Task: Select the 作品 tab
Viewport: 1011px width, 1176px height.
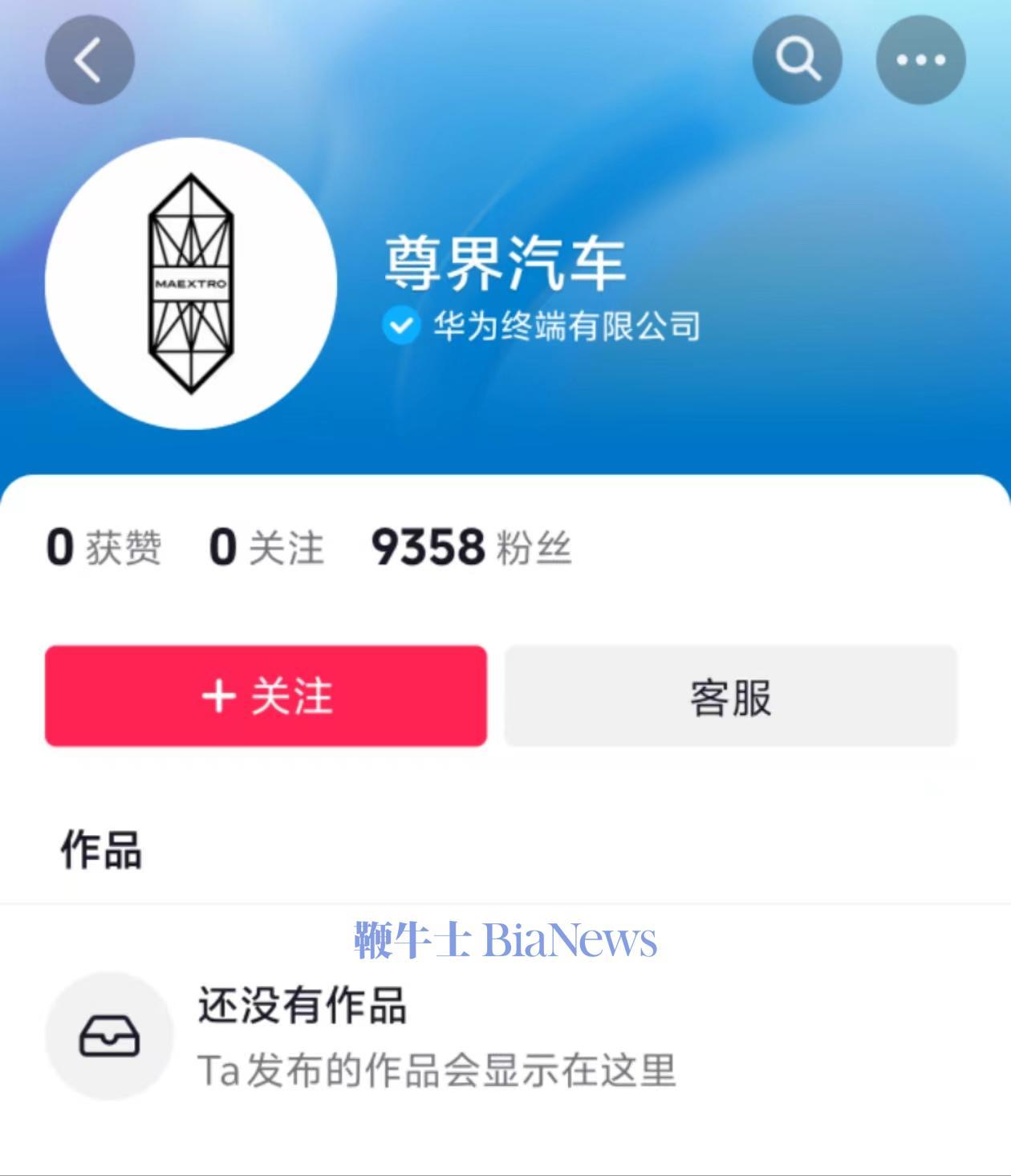Action: [x=102, y=850]
